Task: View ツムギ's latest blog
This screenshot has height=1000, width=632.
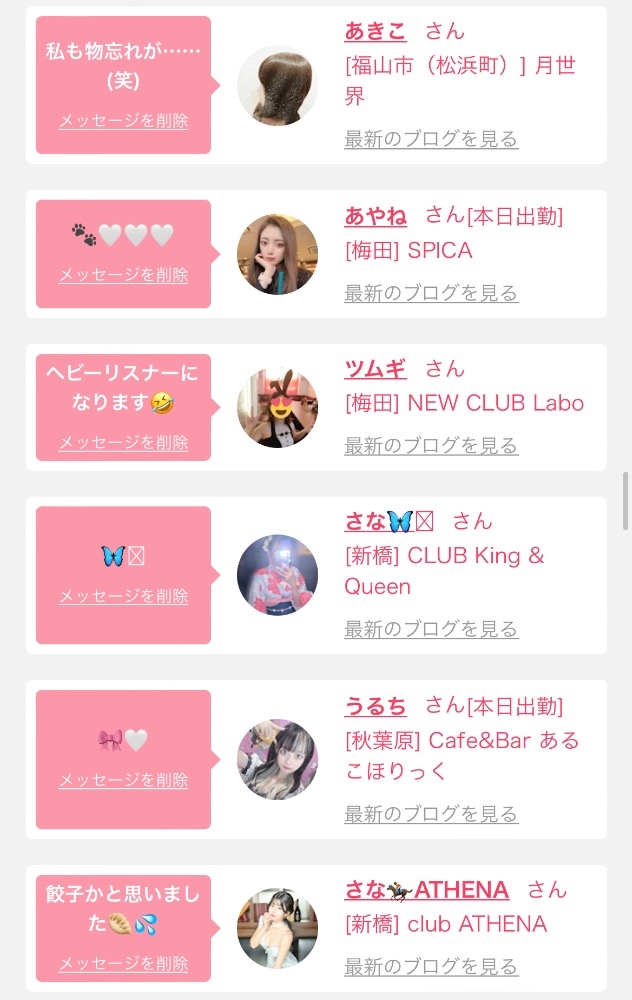Action: [x=431, y=446]
